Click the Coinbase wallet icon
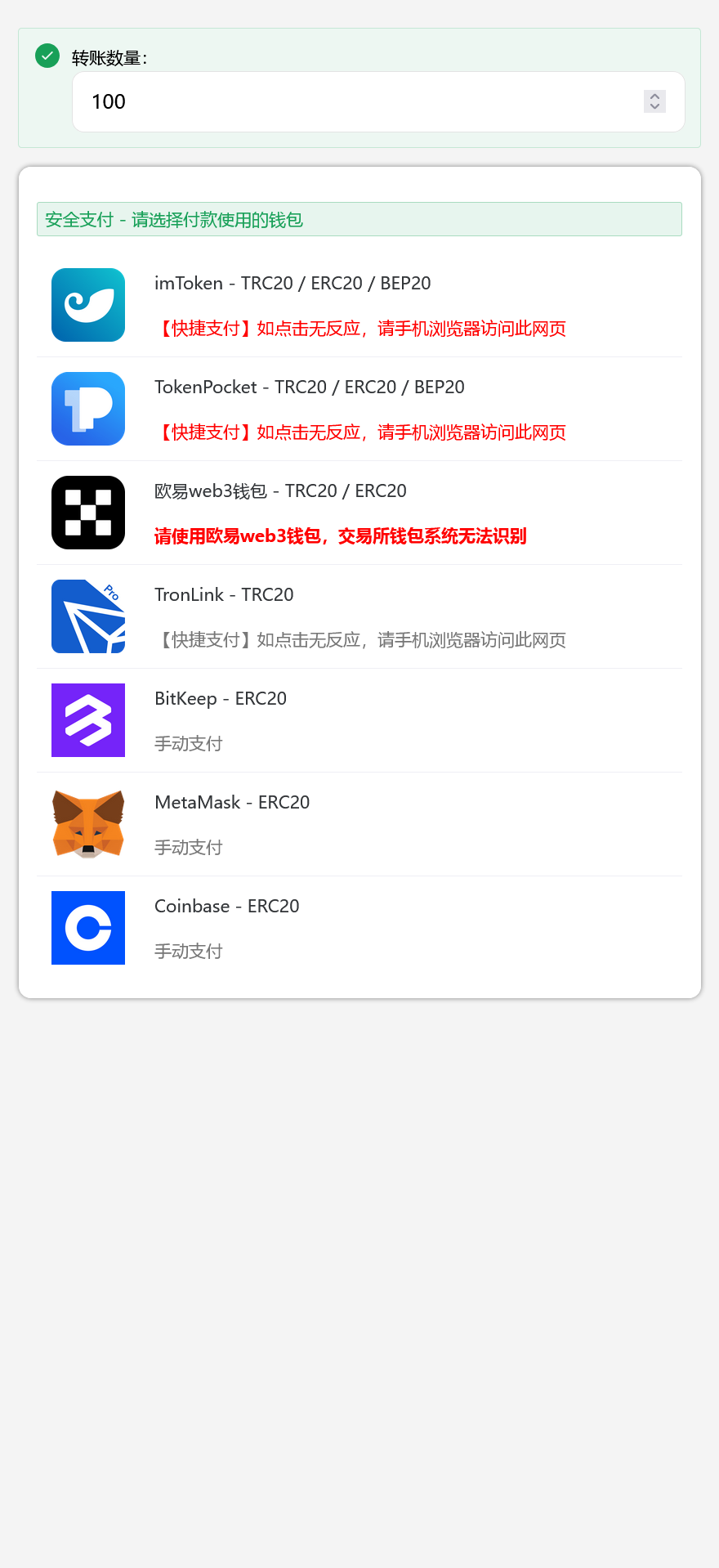This screenshot has height=1568, width=719. tap(88, 928)
